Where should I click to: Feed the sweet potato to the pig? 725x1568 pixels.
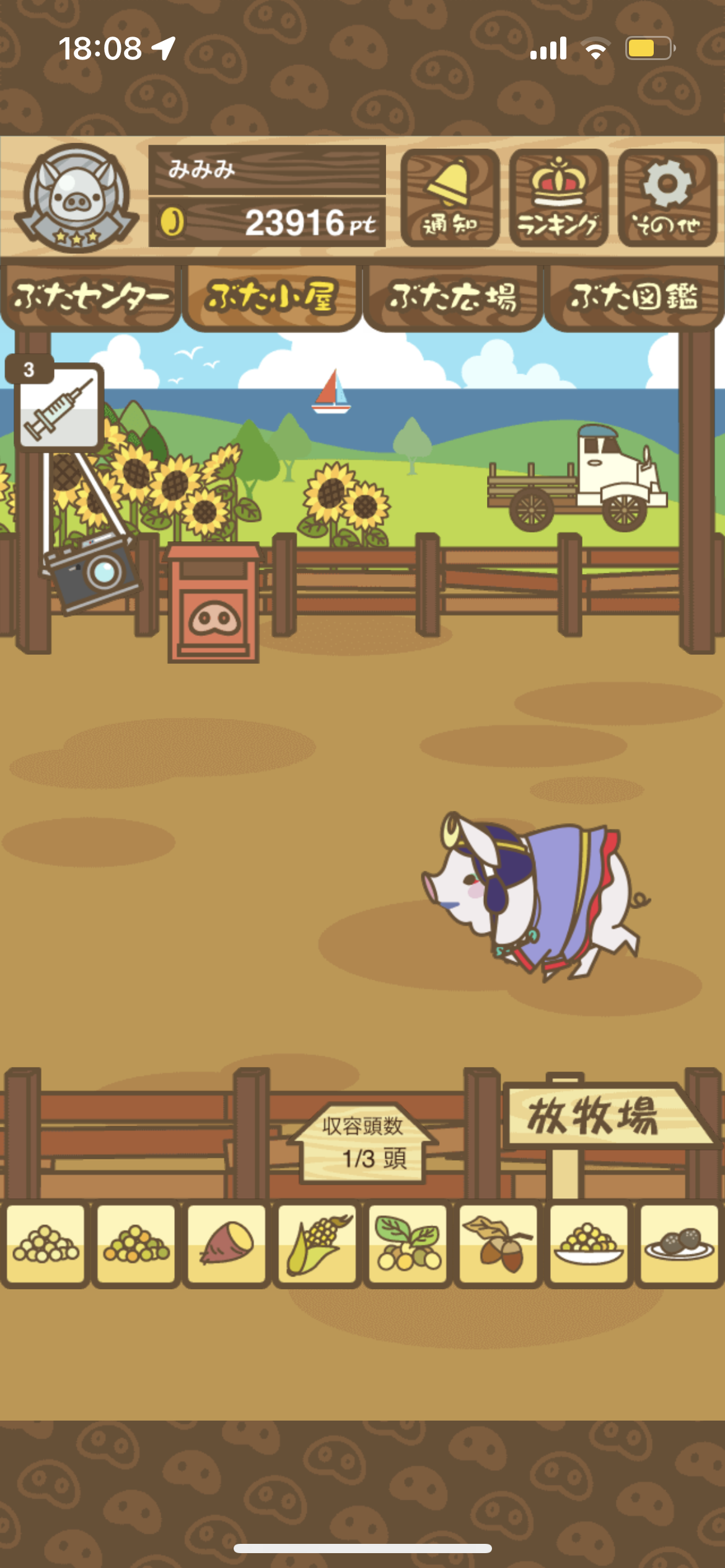[226, 1243]
